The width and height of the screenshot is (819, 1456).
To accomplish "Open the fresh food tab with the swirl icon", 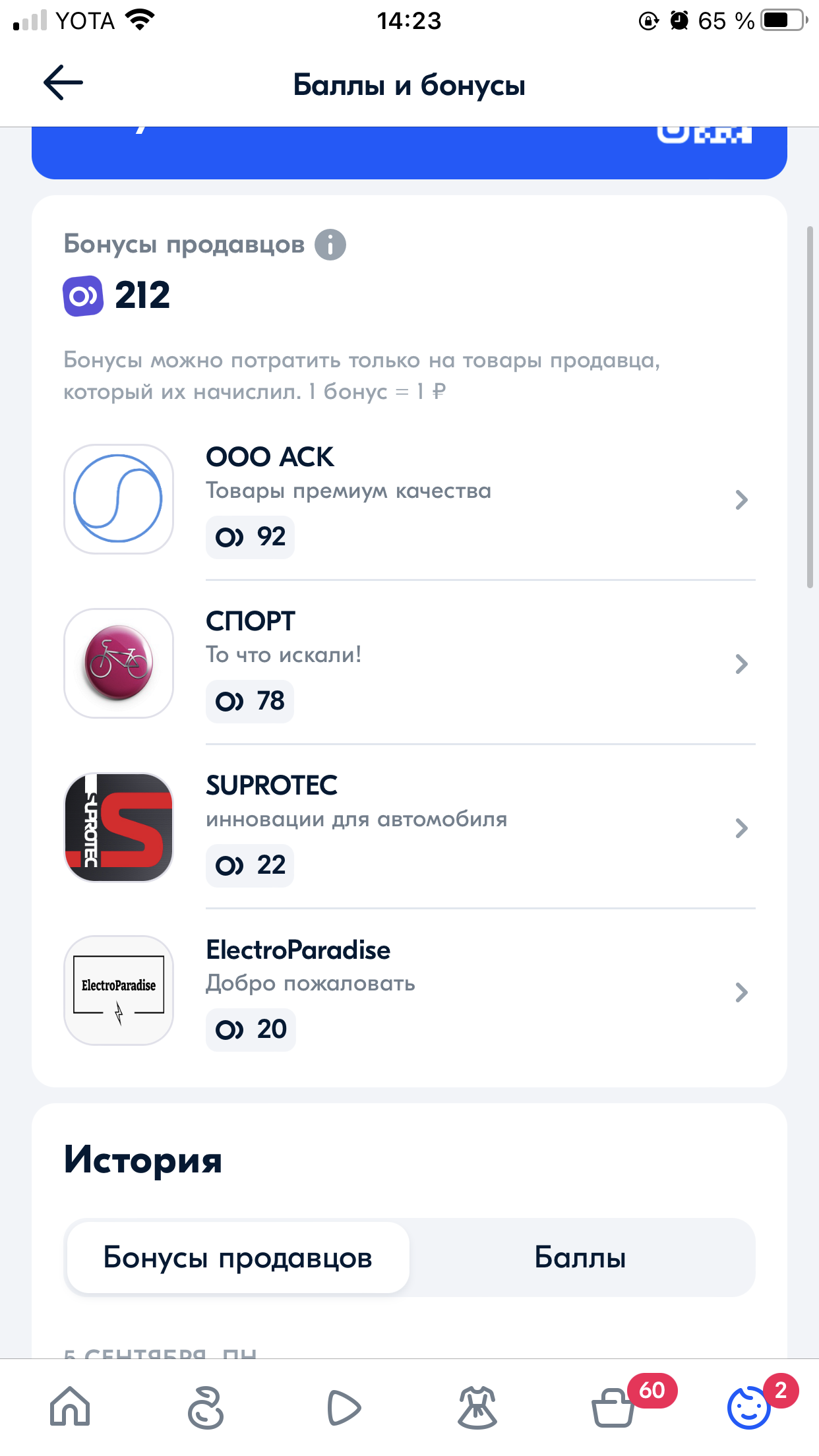I will point(206,1407).
